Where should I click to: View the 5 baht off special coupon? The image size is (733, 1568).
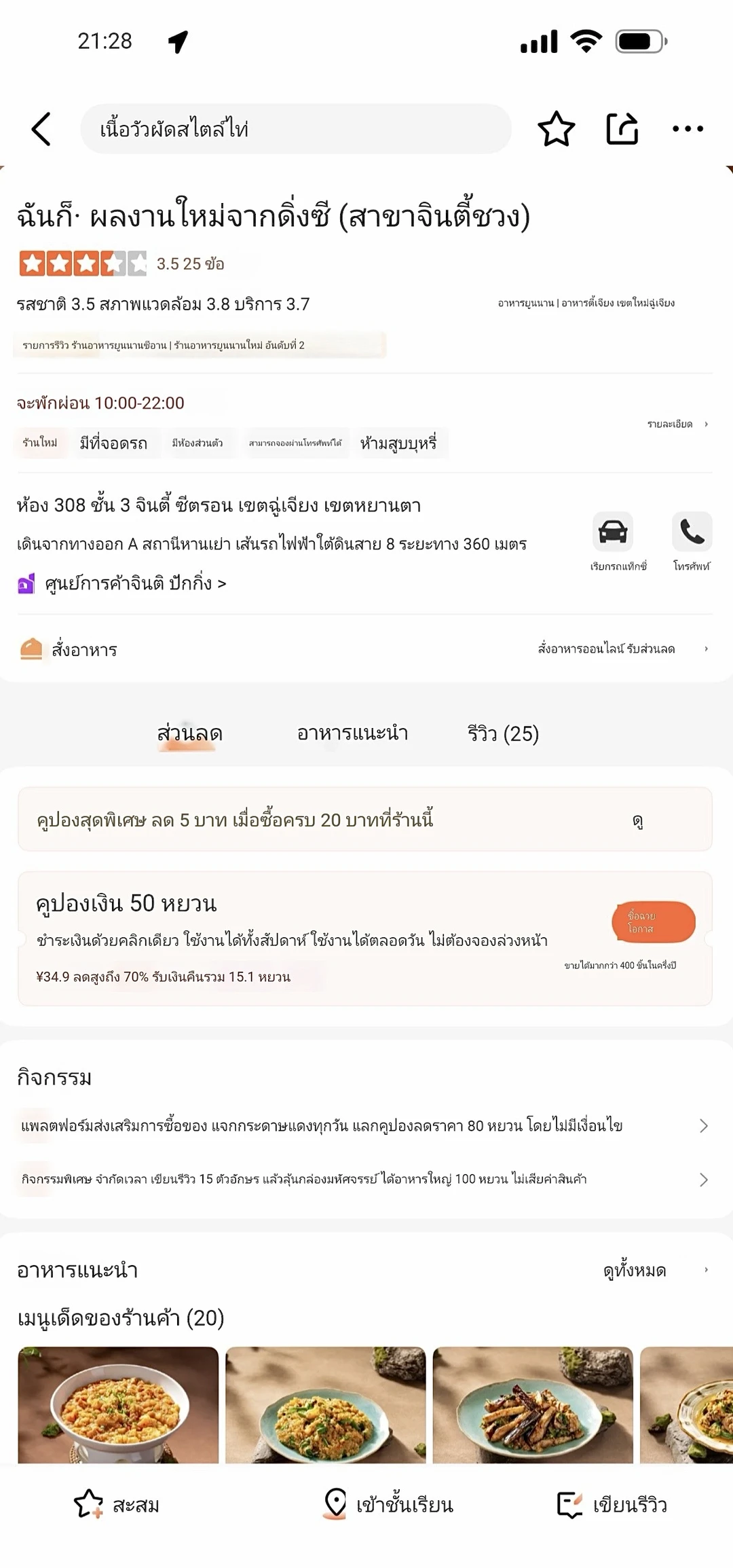coord(637,820)
